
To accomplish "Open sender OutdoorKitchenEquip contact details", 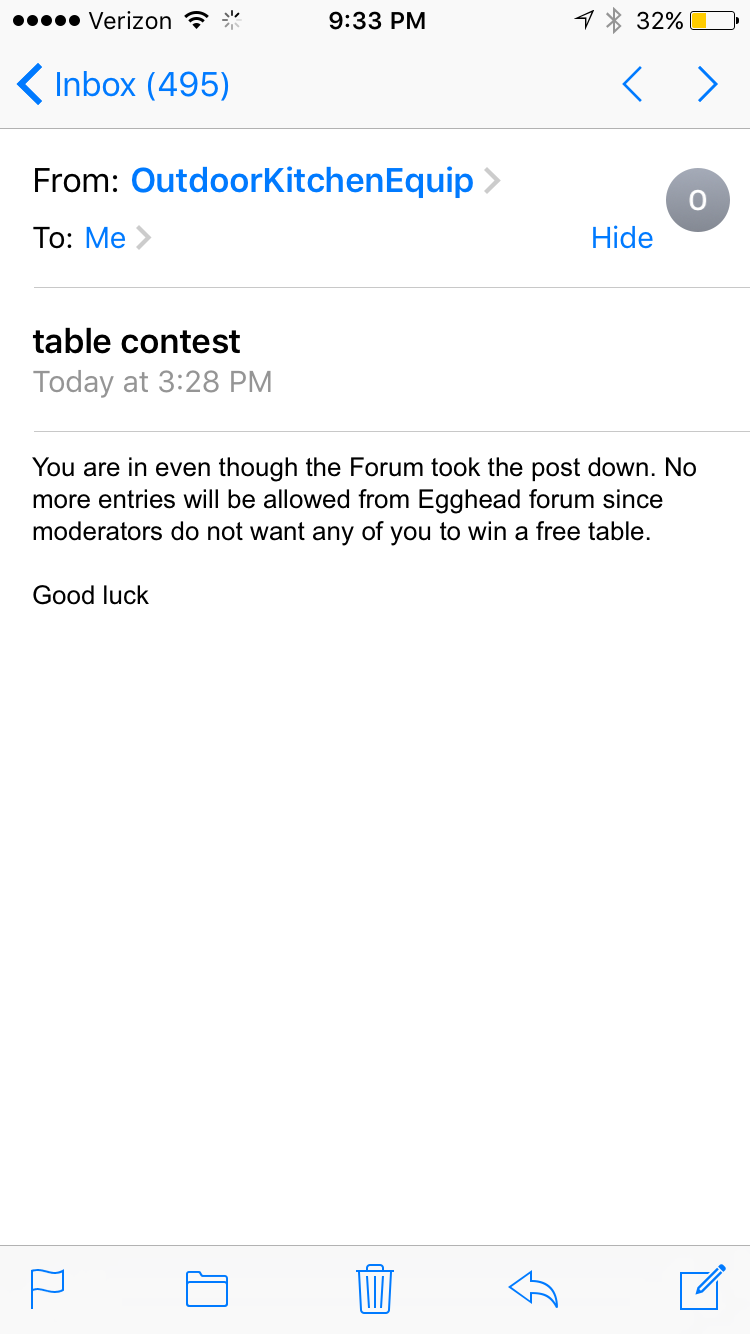I will tap(302, 180).
